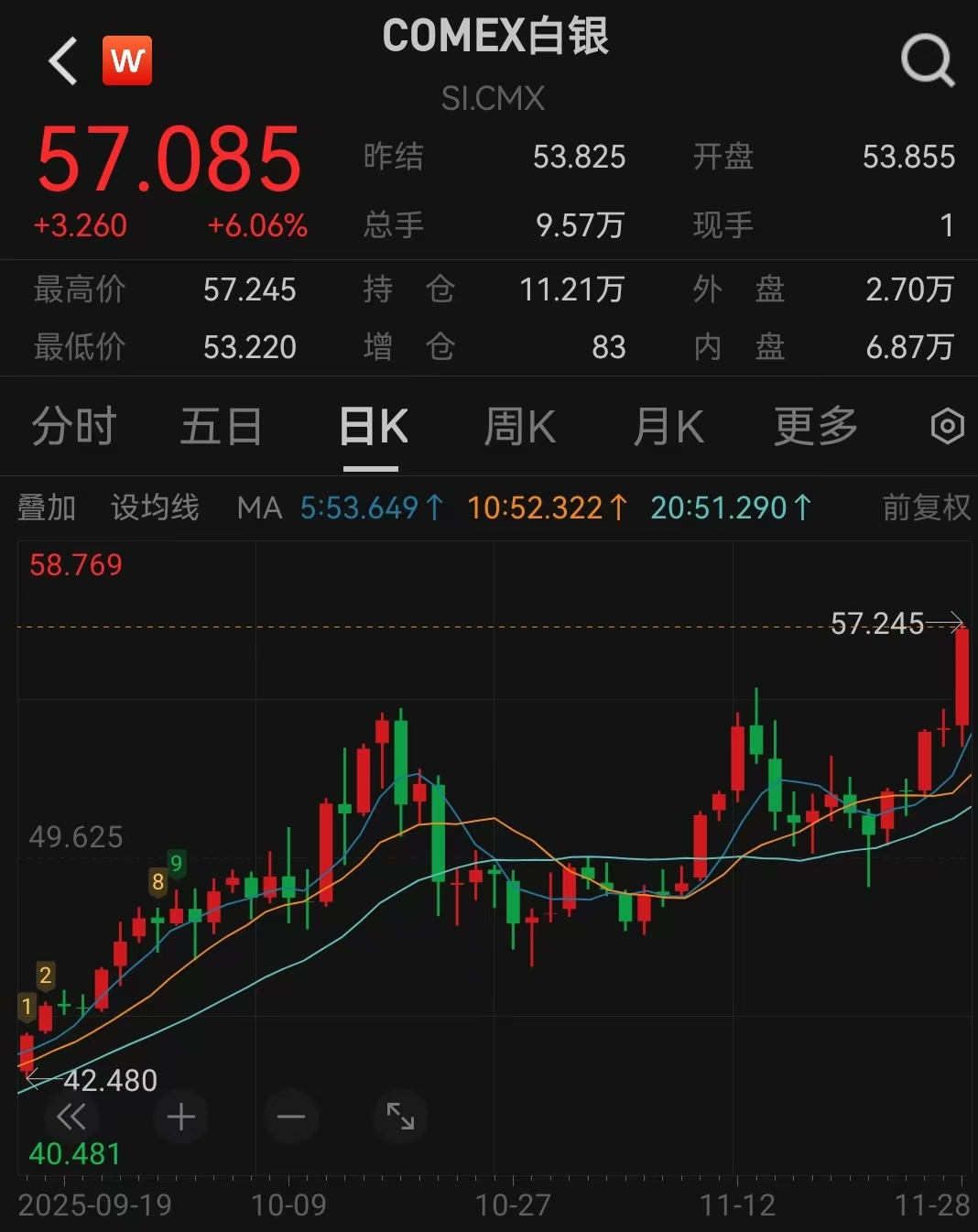Expand the chart to fullscreen
Image resolution: width=978 pixels, height=1232 pixels.
pos(400,1117)
